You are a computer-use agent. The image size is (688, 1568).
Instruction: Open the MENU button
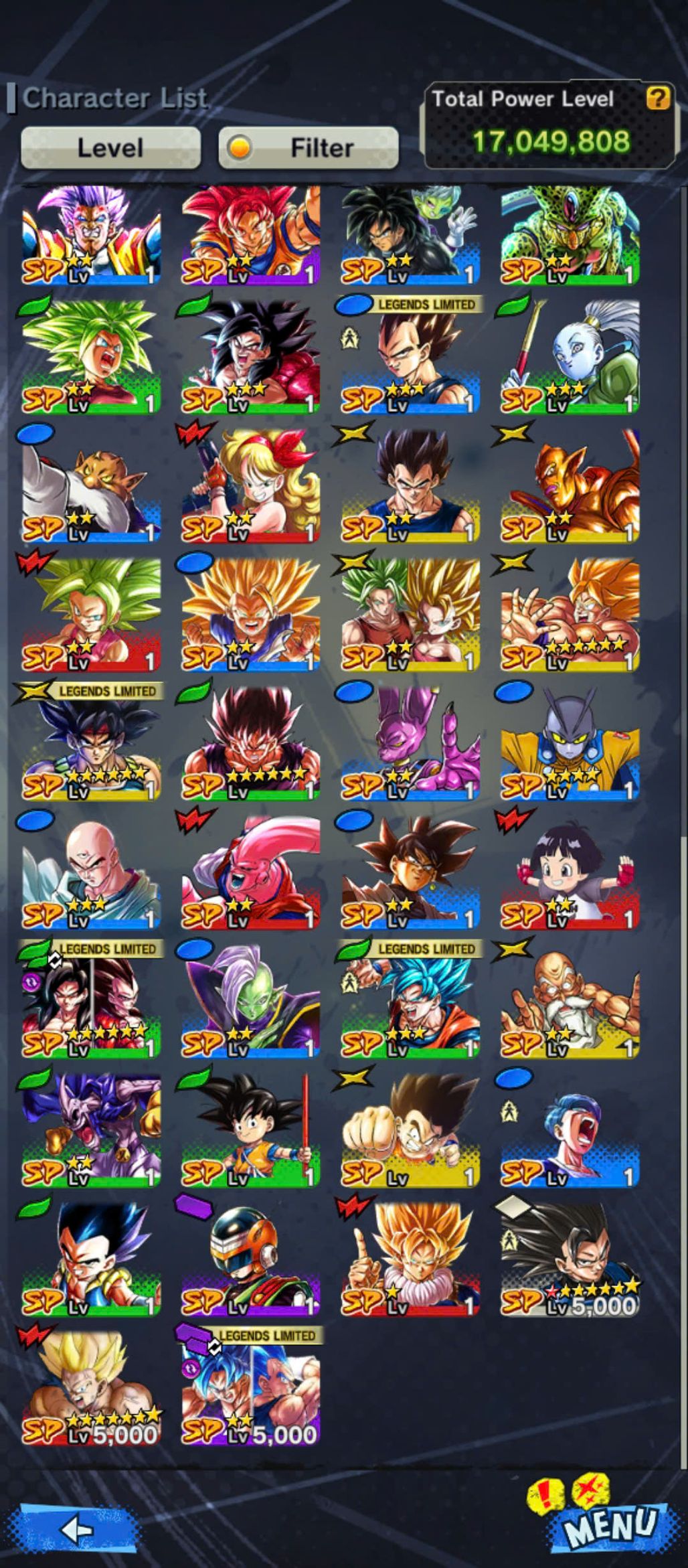[609, 1524]
